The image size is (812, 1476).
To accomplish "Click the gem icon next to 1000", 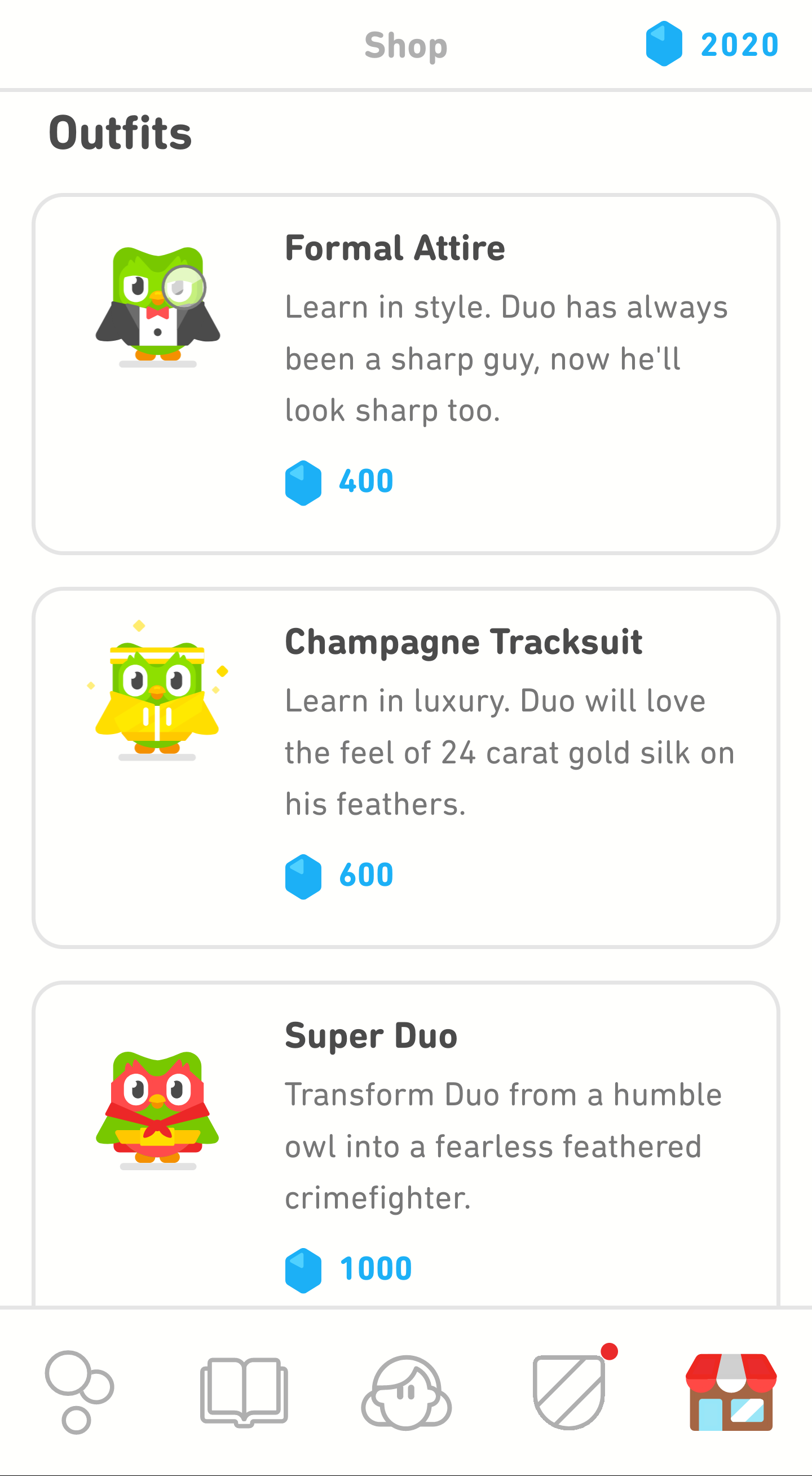I will (304, 1267).
